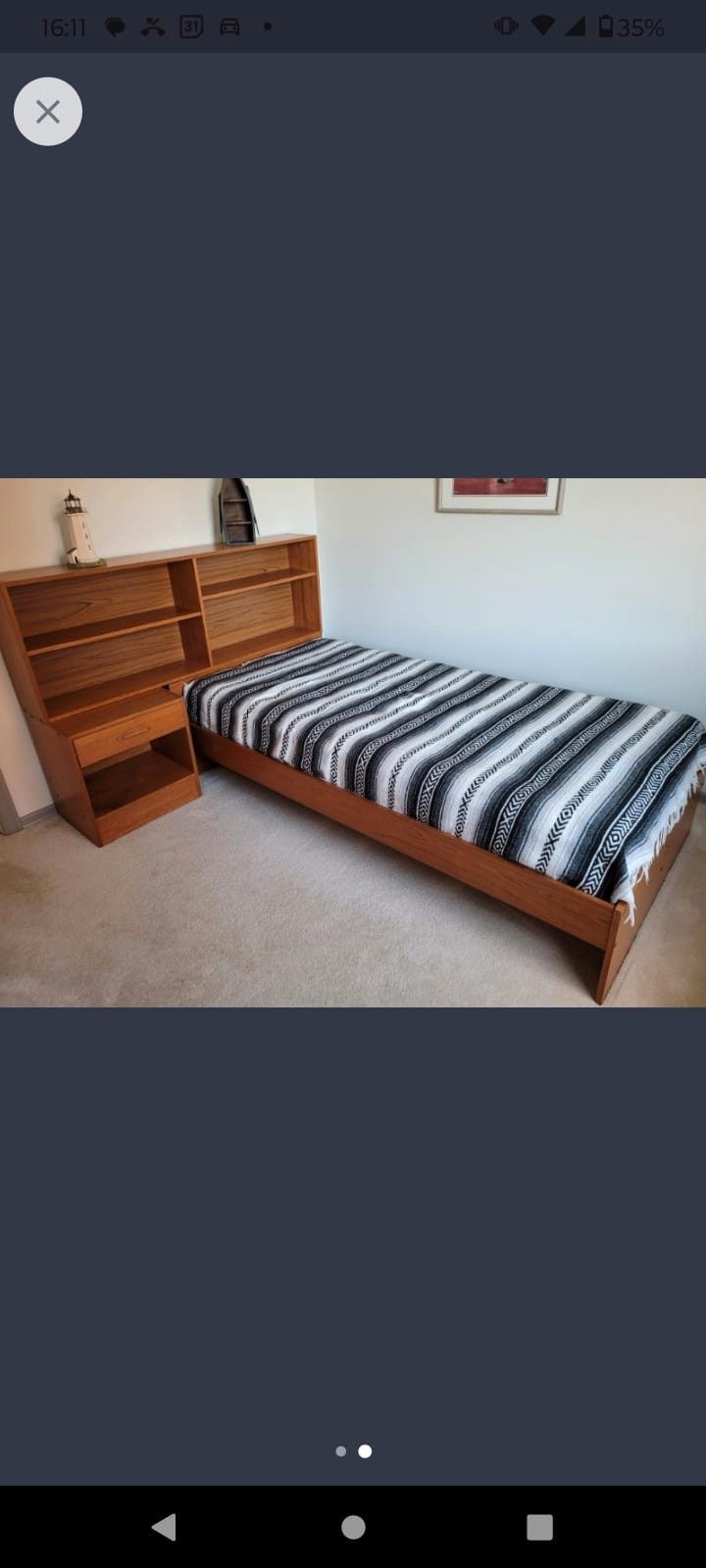Viewport: 706px width, 1568px height.
Task: Tap the missed call notification icon
Action: (152, 26)
